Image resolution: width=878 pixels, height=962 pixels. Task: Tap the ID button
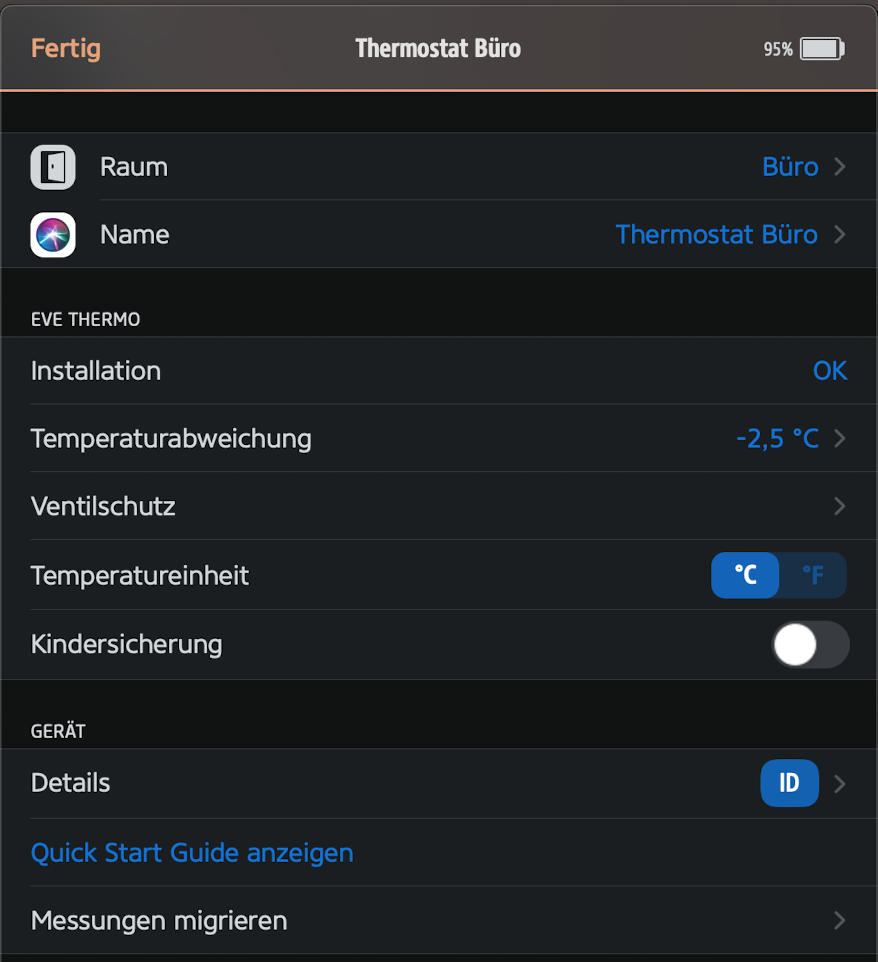click(x=789, y=783)
